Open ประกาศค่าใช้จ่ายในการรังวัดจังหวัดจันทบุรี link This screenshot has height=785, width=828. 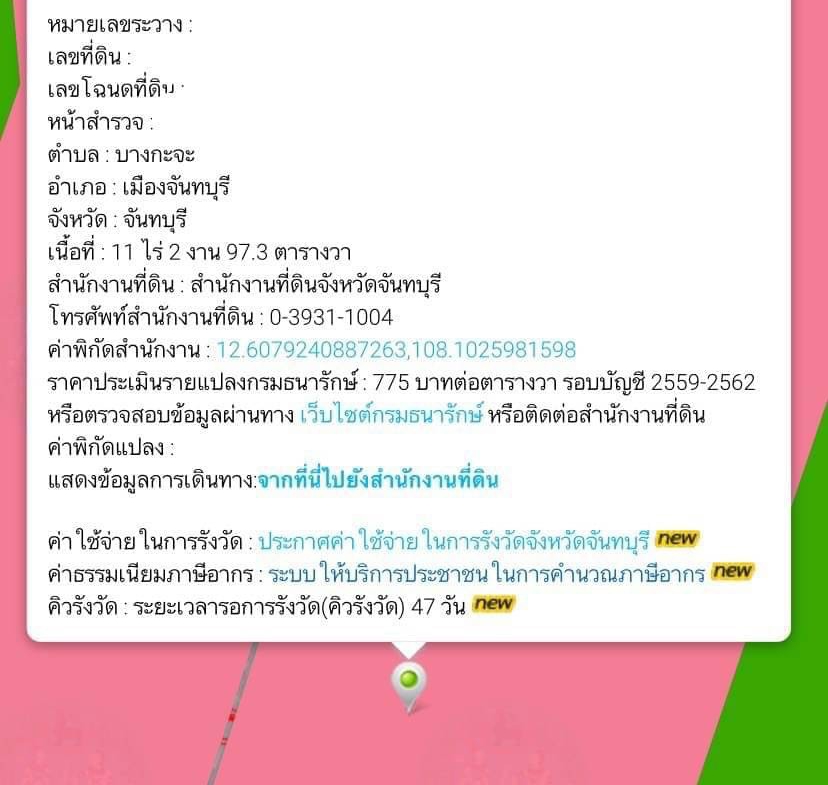point(454,541)
